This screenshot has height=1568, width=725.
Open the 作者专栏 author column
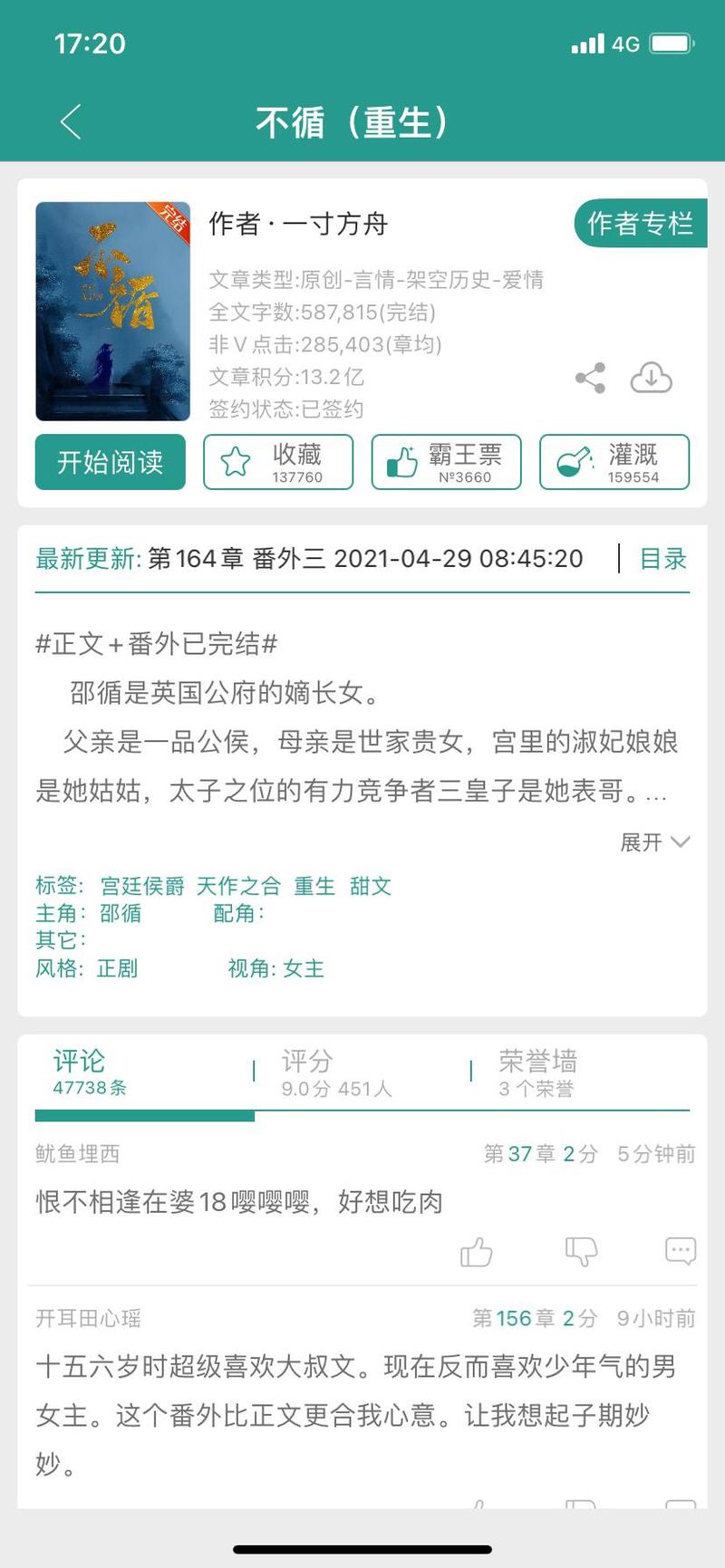(641, 224)
